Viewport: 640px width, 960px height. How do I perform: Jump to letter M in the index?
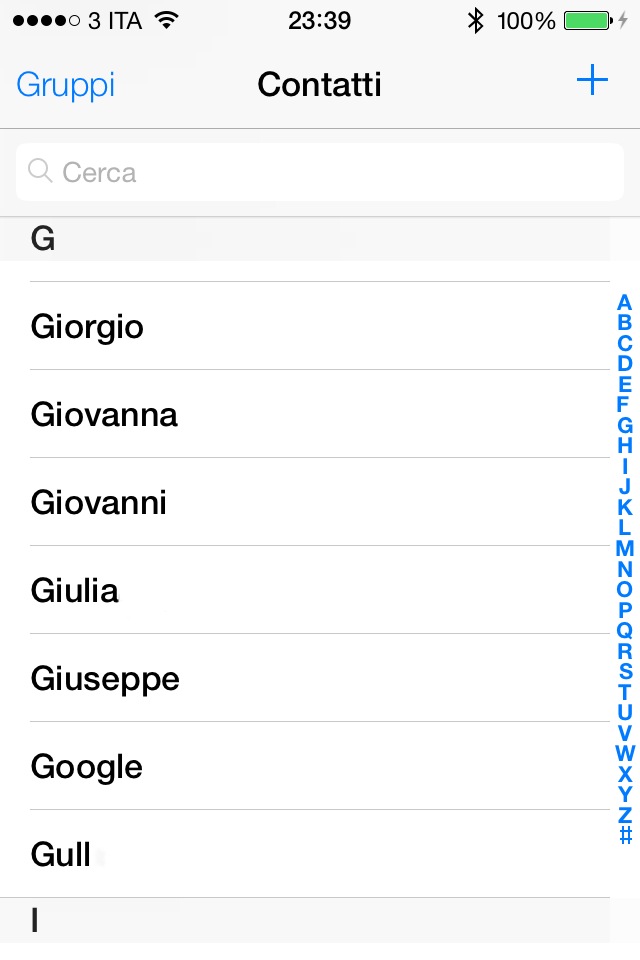(x=625, y=548)
